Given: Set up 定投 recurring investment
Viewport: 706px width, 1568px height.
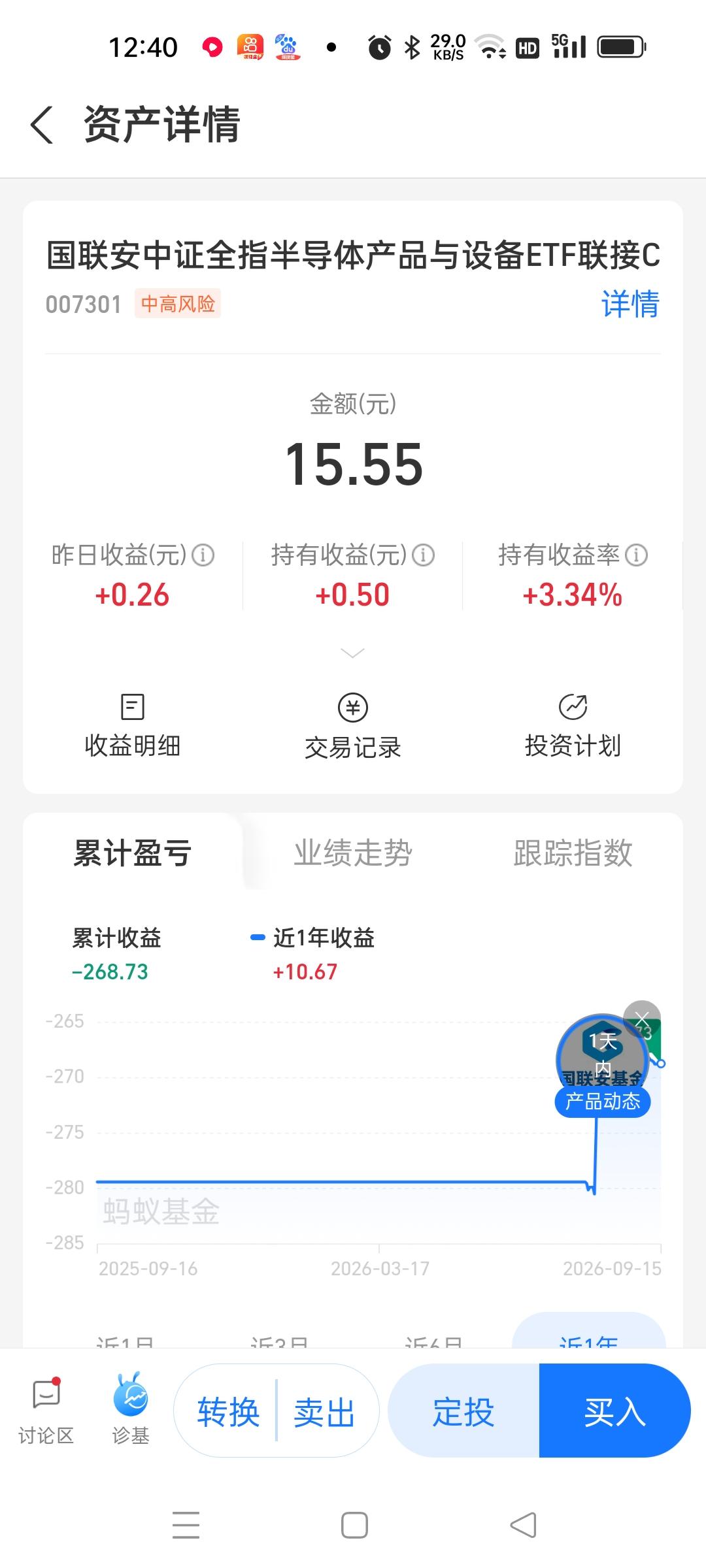Looking at the screenshot, I should (463, 1411).
